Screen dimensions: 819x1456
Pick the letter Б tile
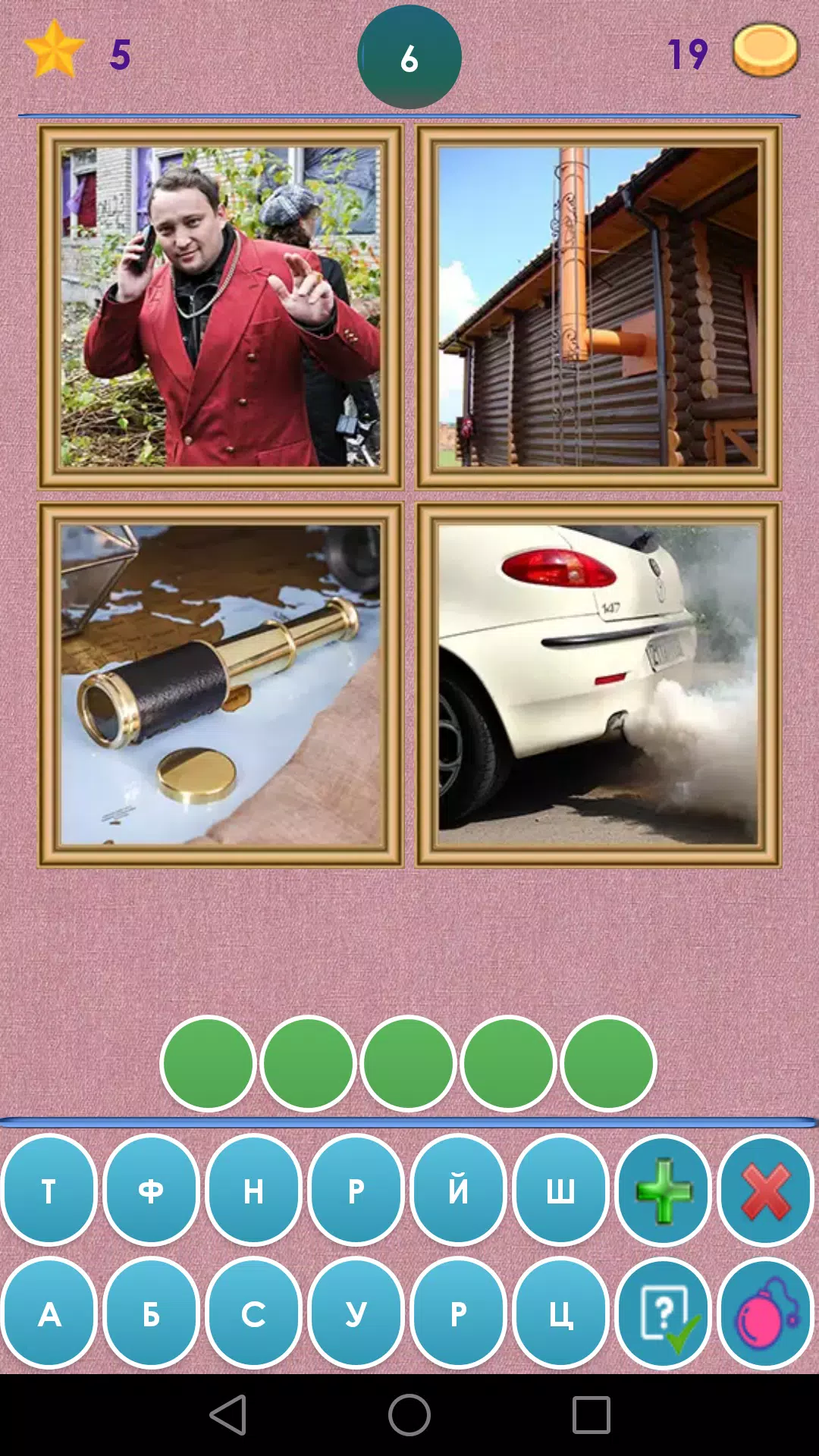point(152,1313)
